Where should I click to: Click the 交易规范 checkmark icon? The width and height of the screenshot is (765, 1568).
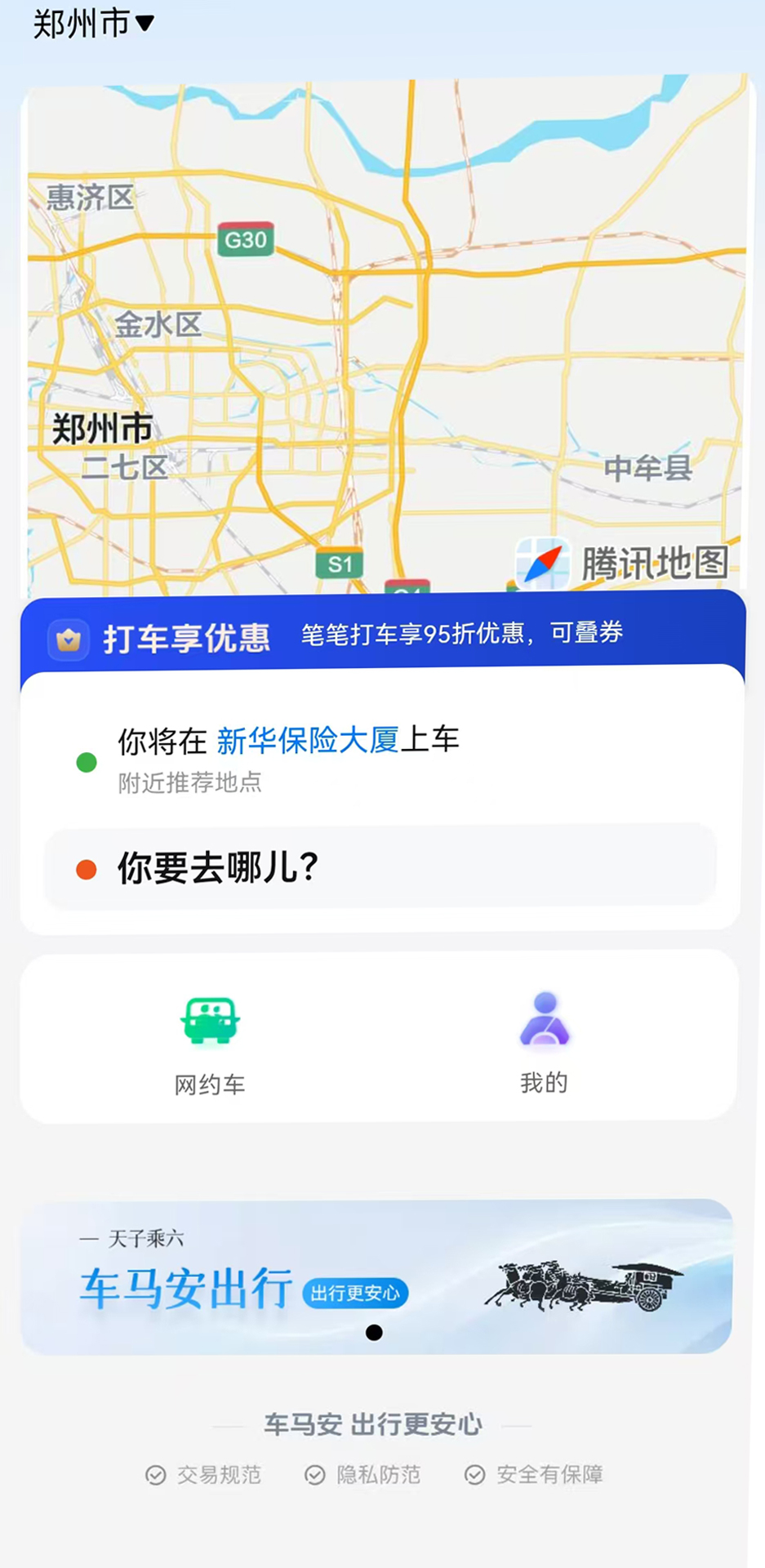click(x=155, y=1475)
